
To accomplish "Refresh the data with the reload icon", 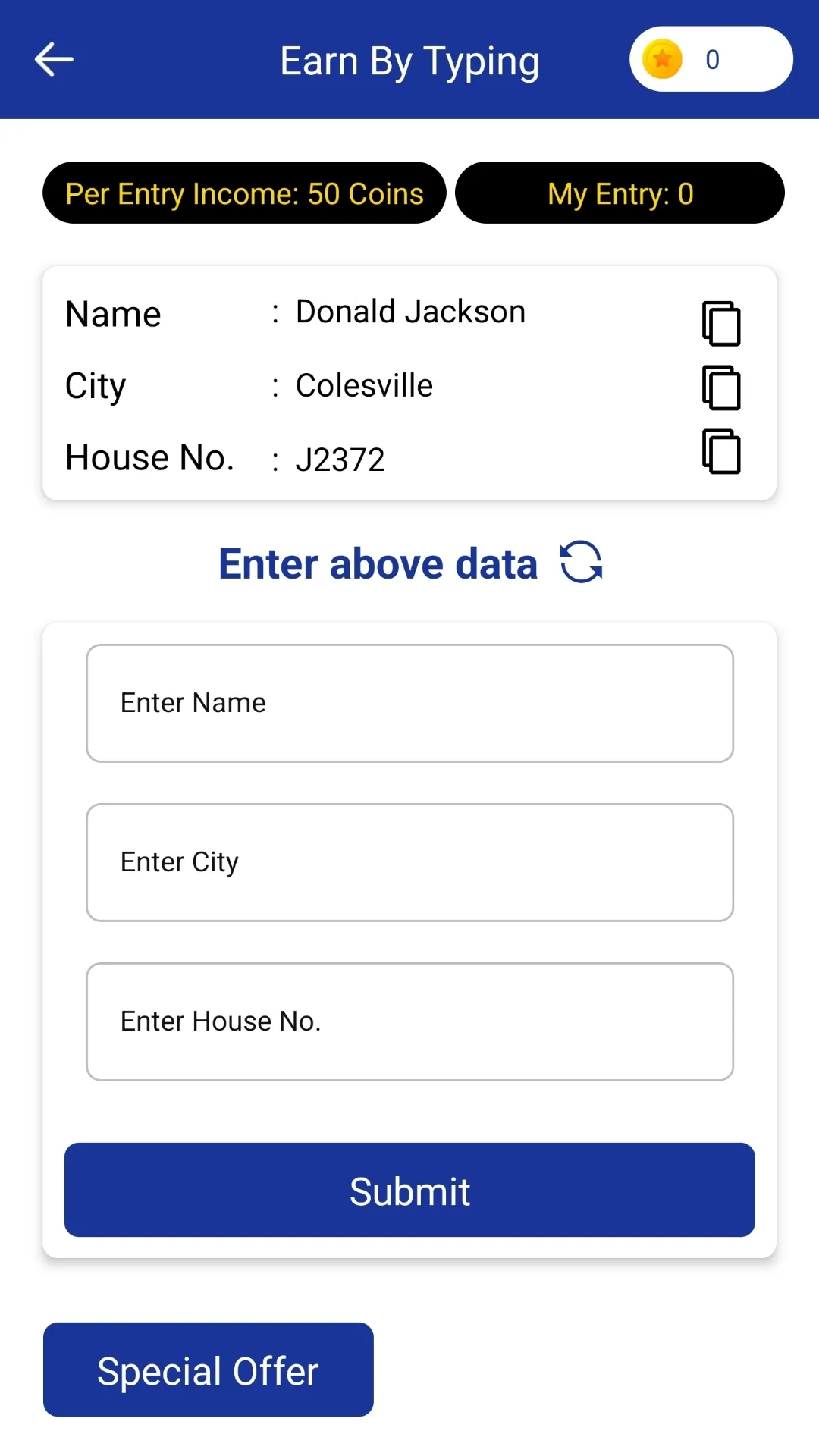I will [581, 562].
